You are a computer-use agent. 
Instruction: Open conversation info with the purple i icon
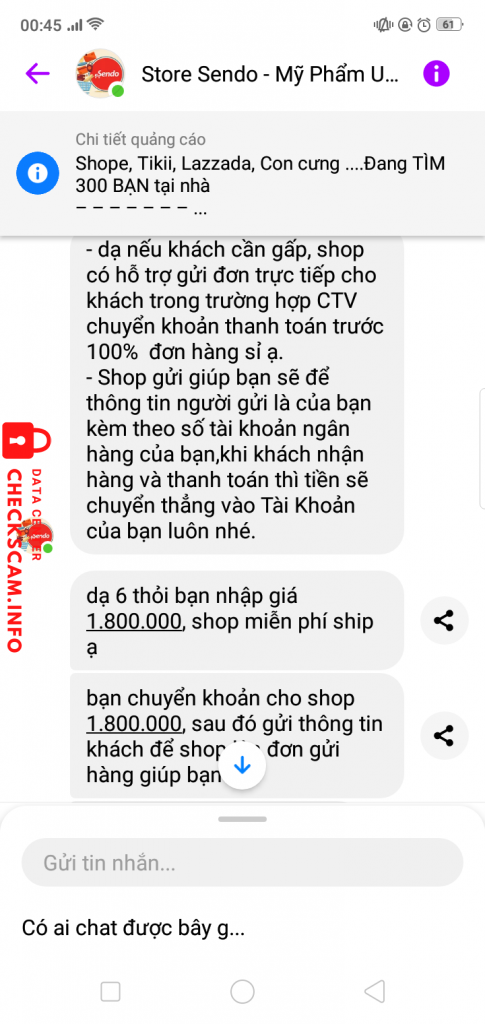[436, 73]
